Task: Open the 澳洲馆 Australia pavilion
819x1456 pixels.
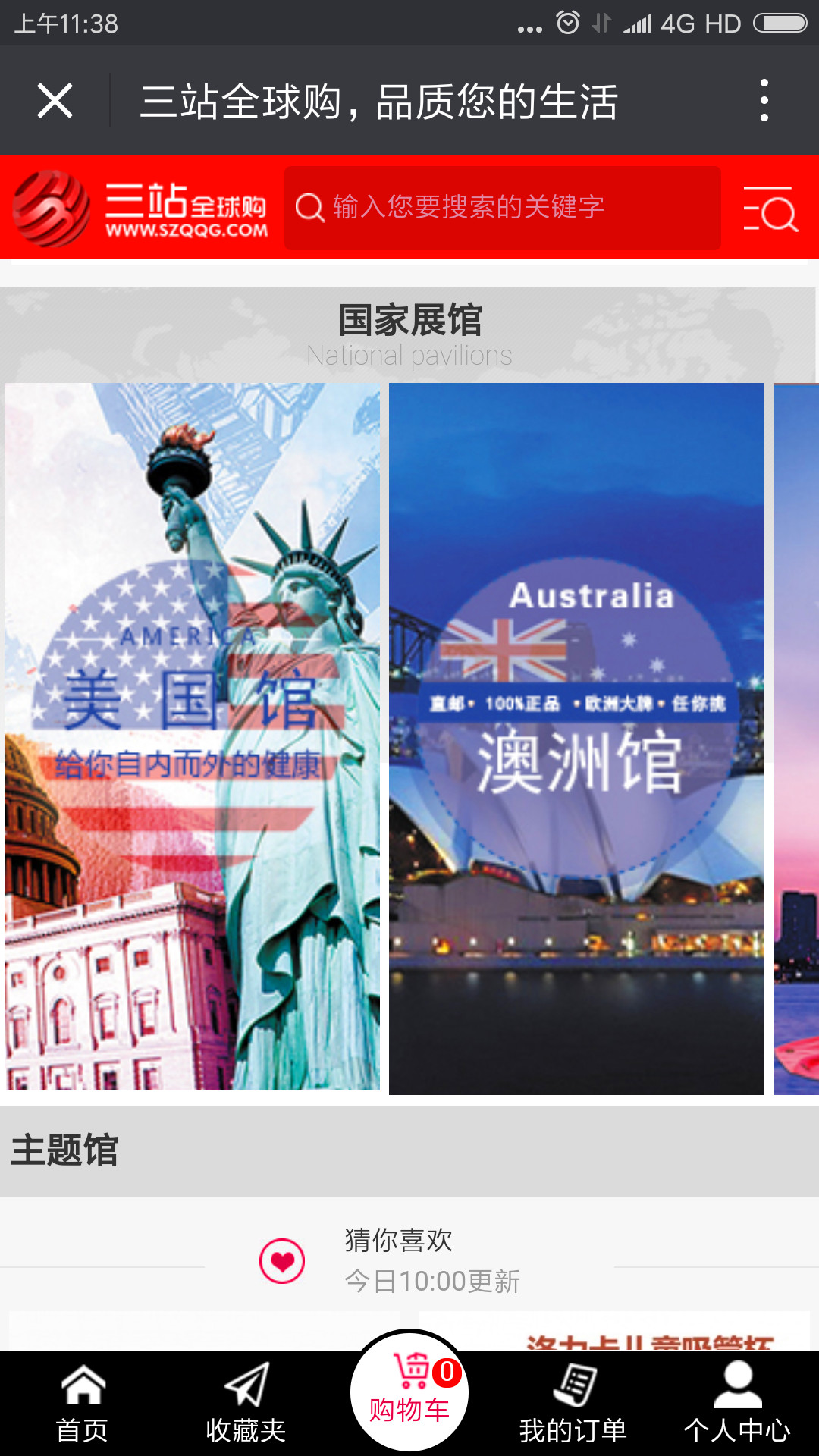Action: (576, 739)
